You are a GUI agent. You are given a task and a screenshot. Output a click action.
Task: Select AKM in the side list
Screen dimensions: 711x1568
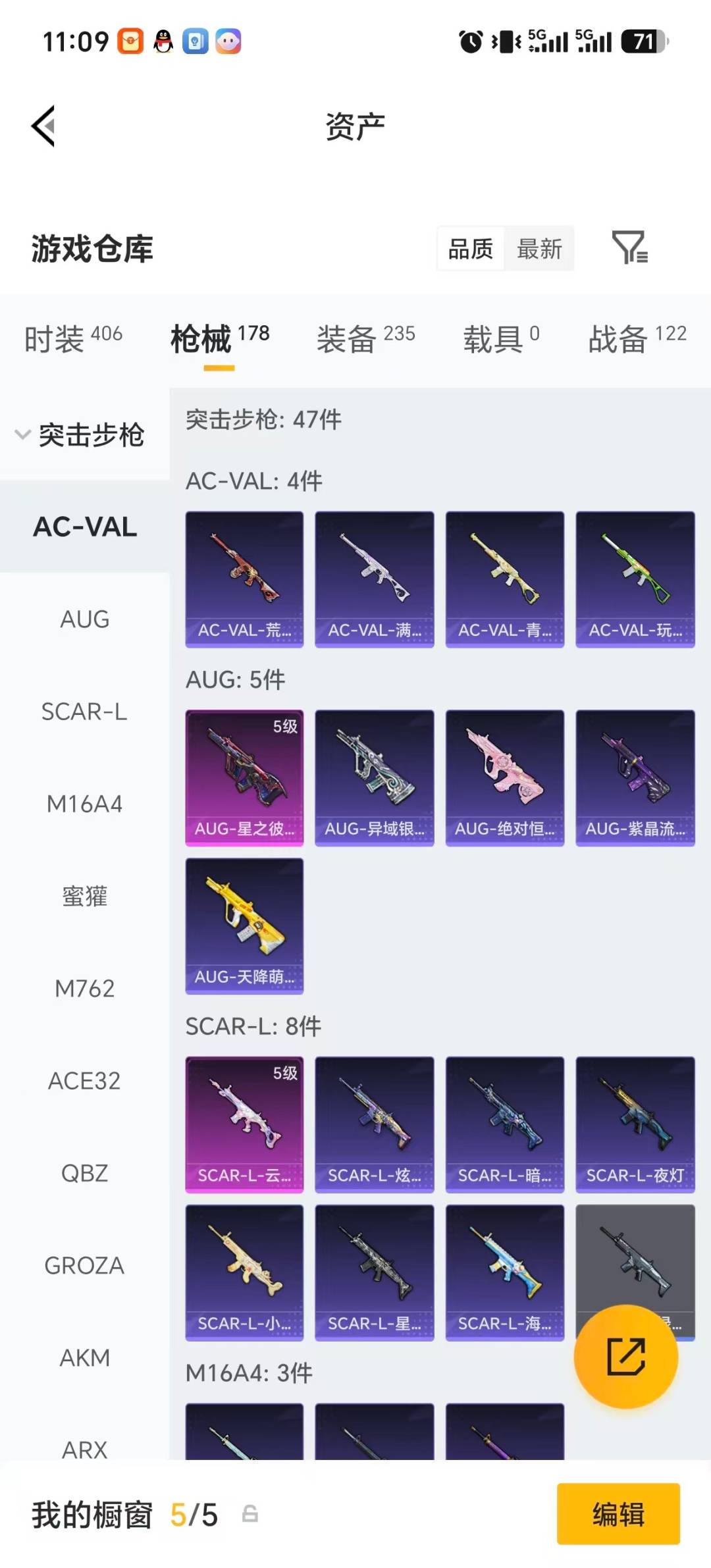[85, 1357]
